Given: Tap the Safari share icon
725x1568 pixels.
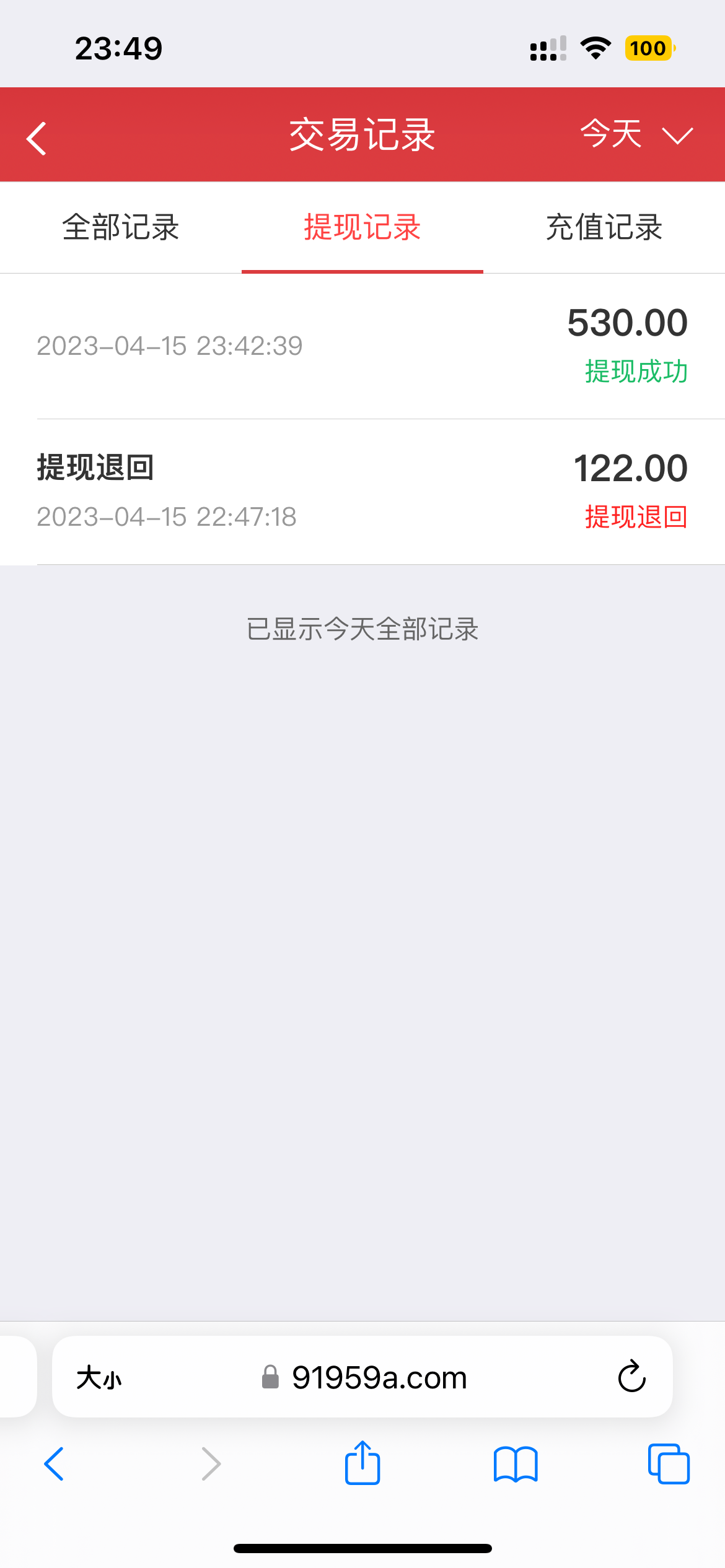Looking at the screenshot, I should 362,1463.
